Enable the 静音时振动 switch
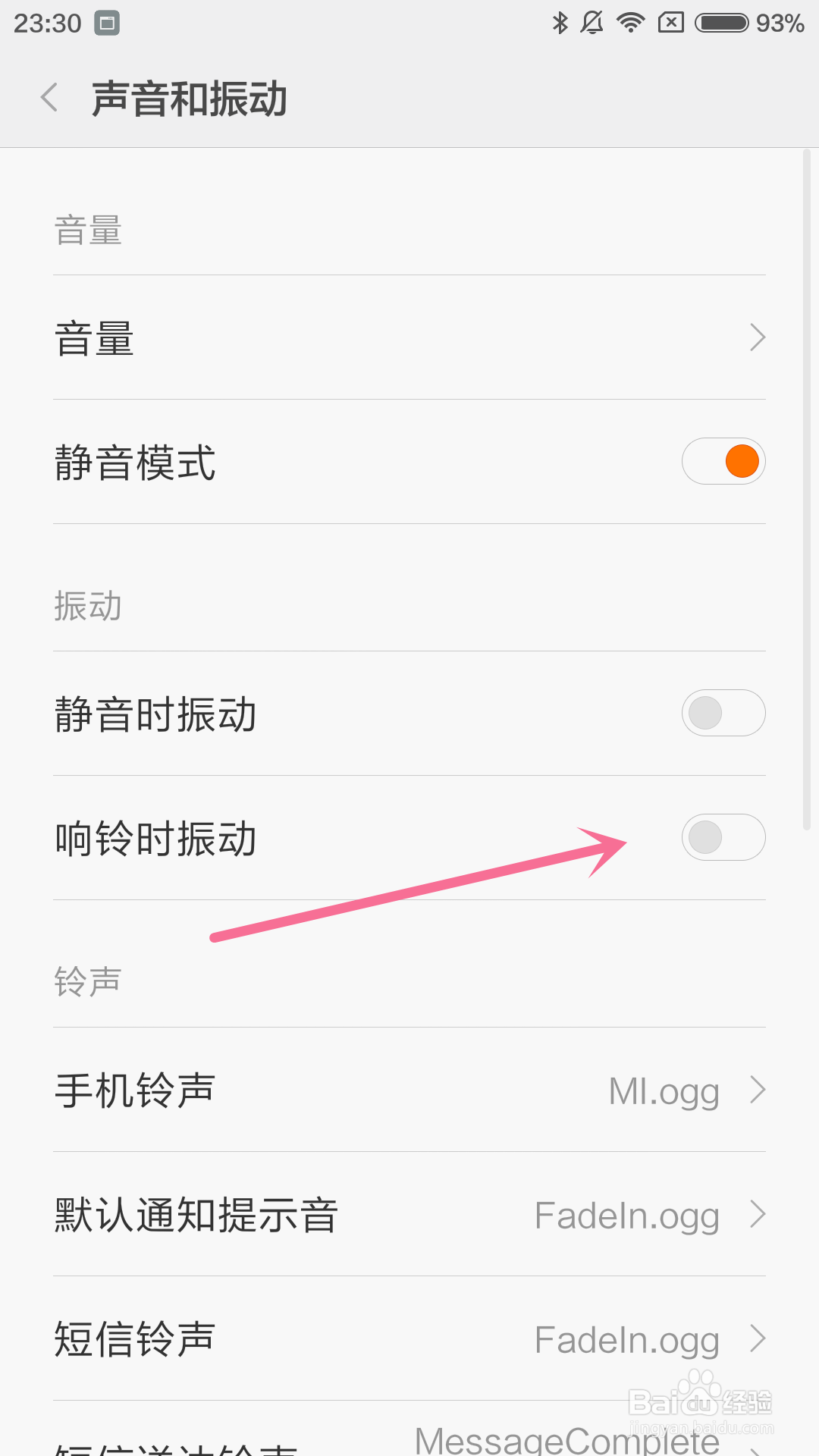This screenshot has width=819, height=1456. (723, 713)
